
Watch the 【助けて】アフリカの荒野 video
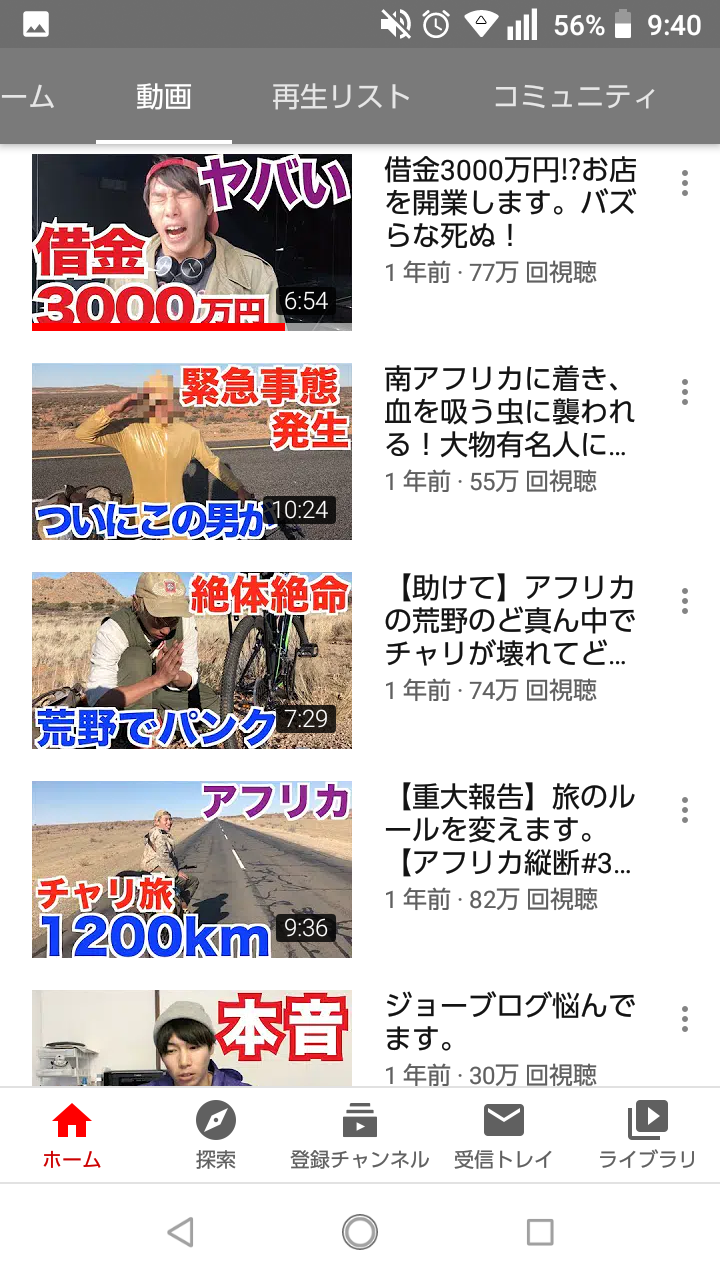click(192, 660)
